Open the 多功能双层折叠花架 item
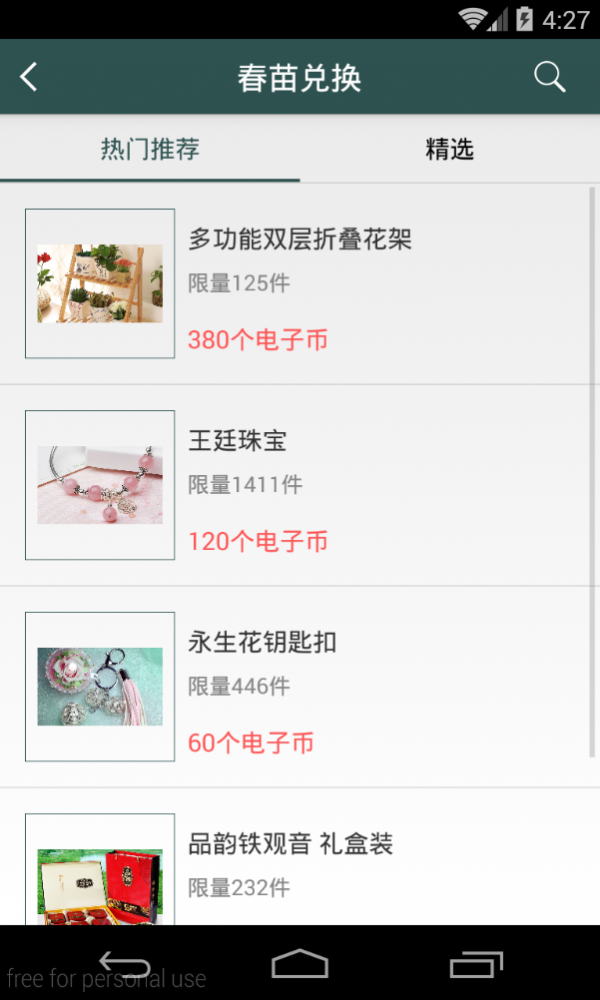Viewport: 600px width, 1000px height. [300, 284]
